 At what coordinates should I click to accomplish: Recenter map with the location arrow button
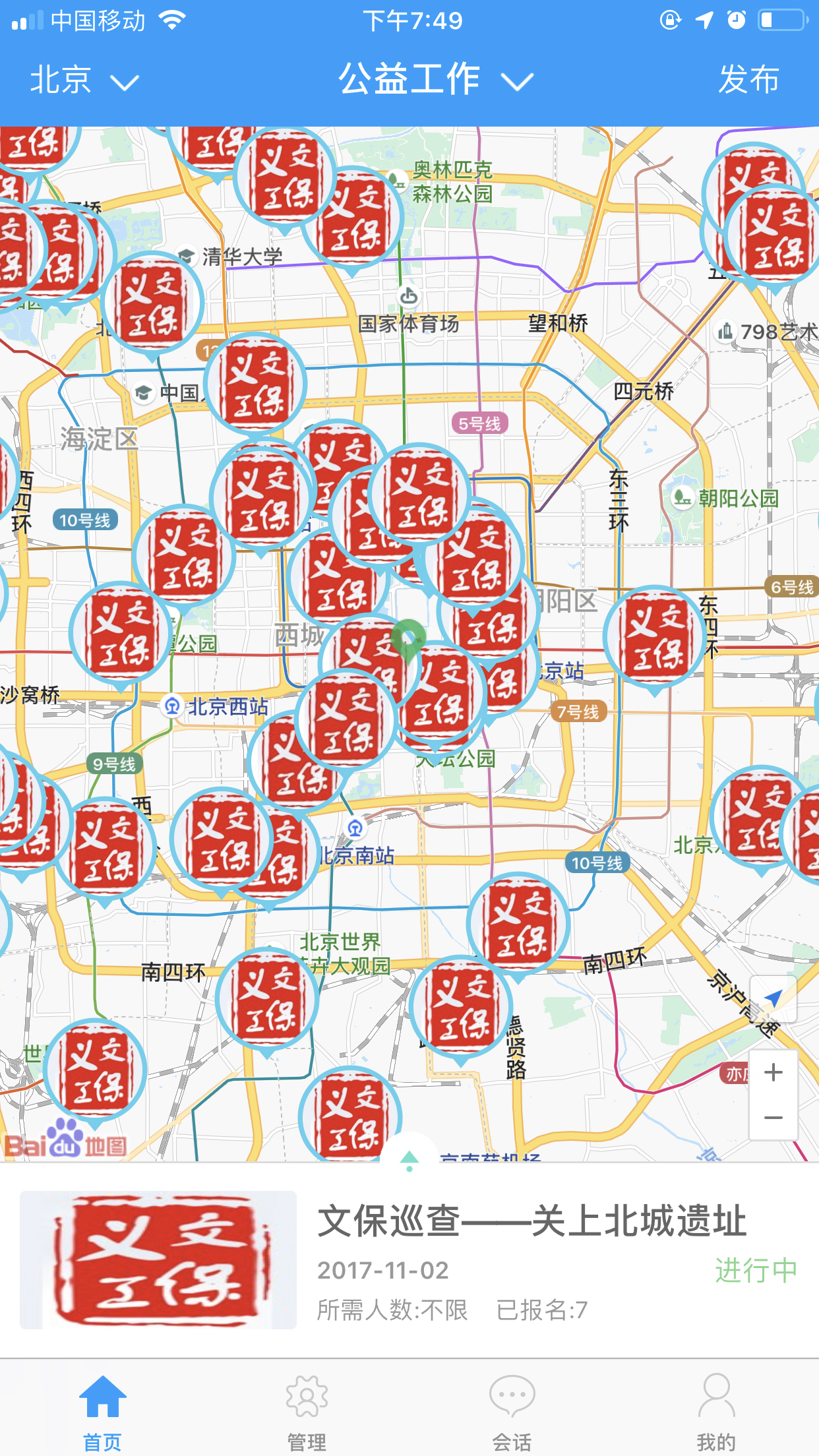[x=773, y=998]
